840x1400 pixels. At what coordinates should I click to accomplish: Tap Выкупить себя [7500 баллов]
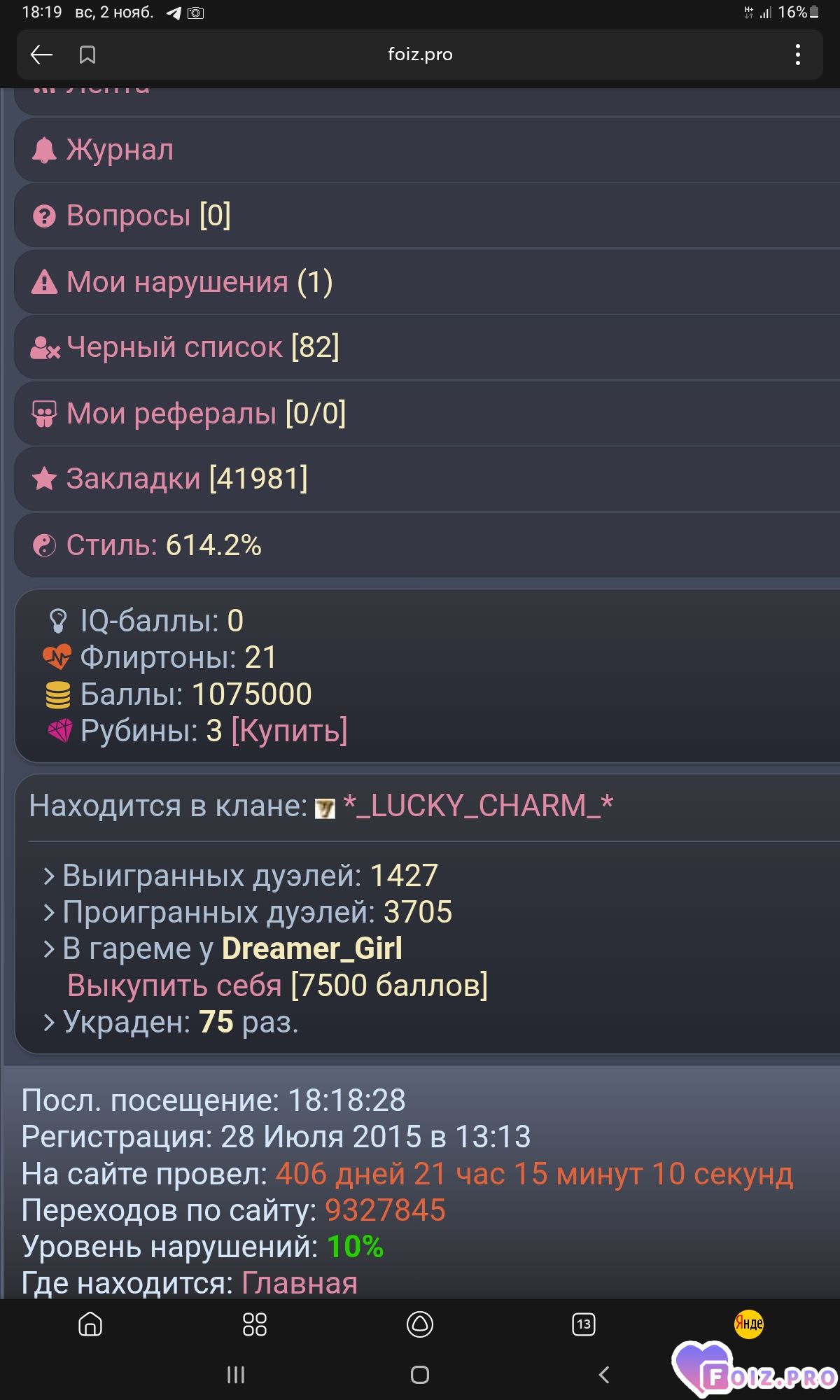pyautogui.click(x=277, y=986)
